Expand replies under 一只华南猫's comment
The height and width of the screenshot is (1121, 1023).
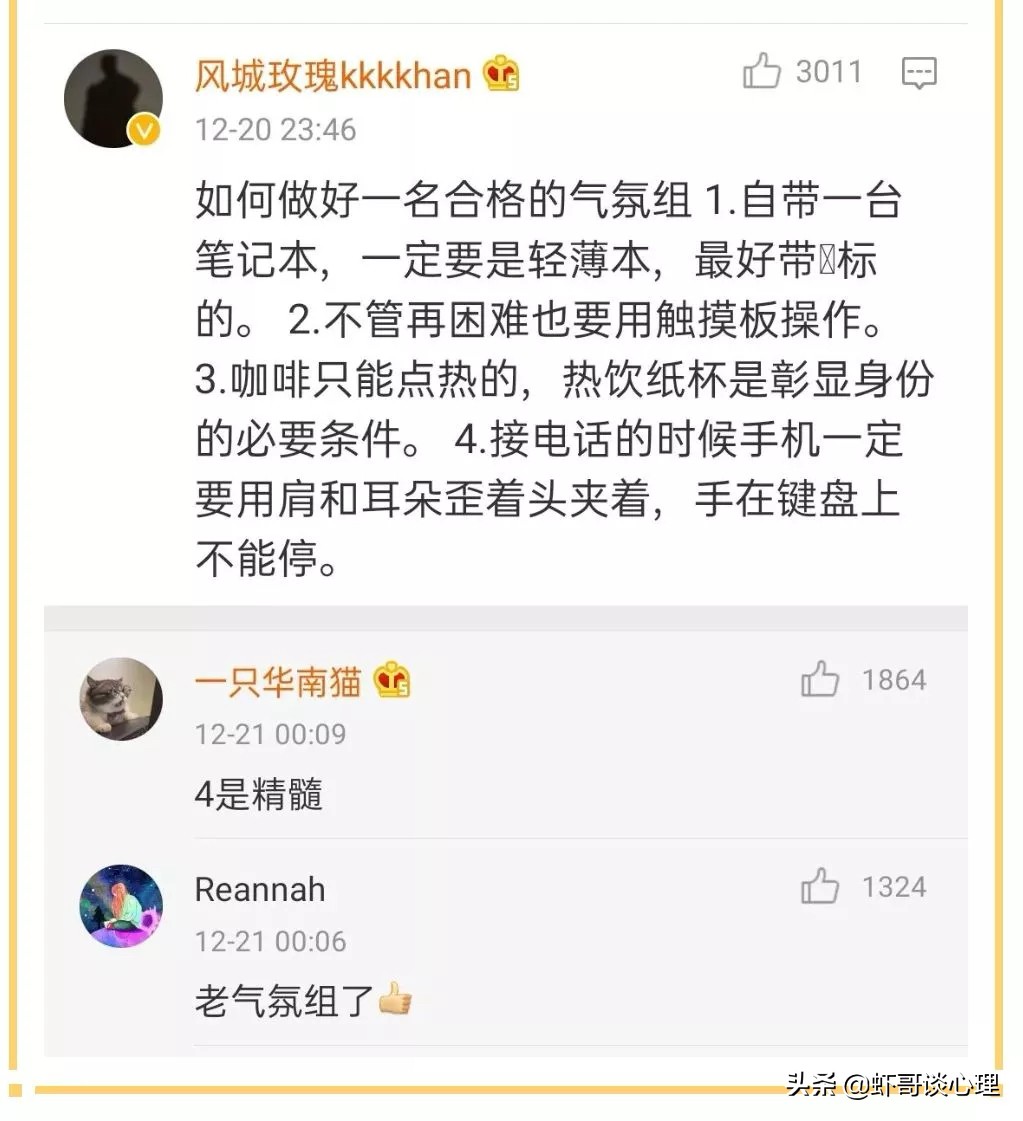pyautogui.click(x=260, y=795)
